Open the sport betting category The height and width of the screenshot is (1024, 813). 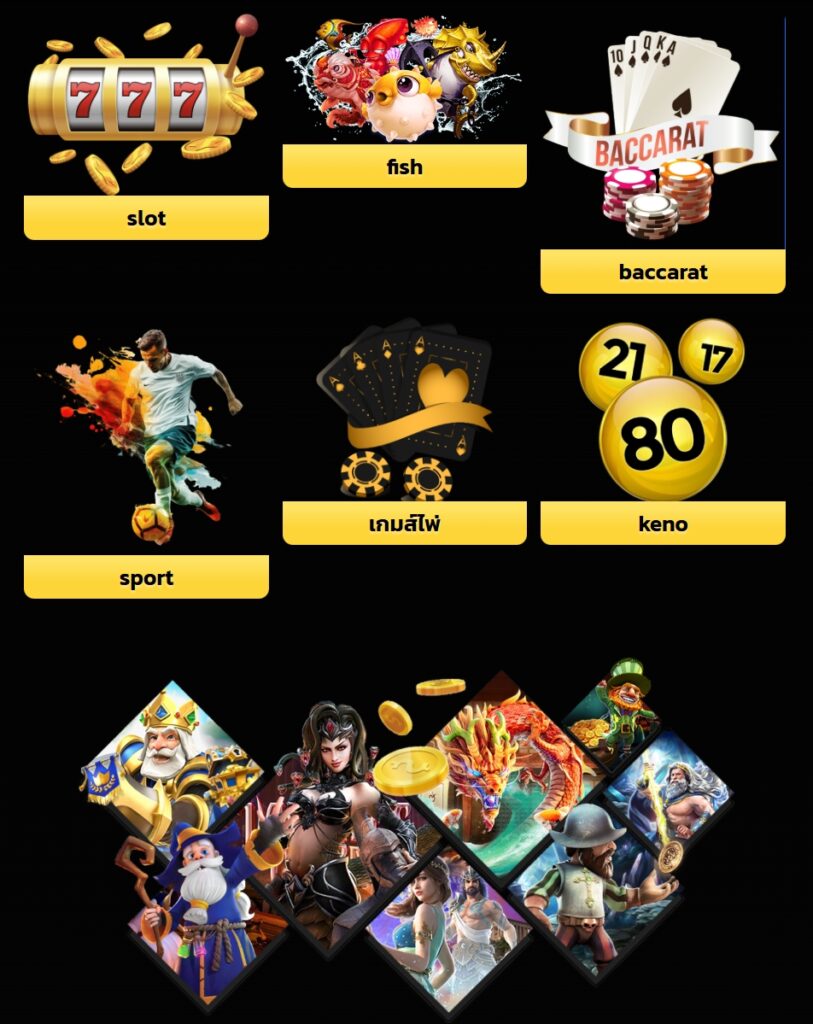pyautogui.click(x=146, y=577)
